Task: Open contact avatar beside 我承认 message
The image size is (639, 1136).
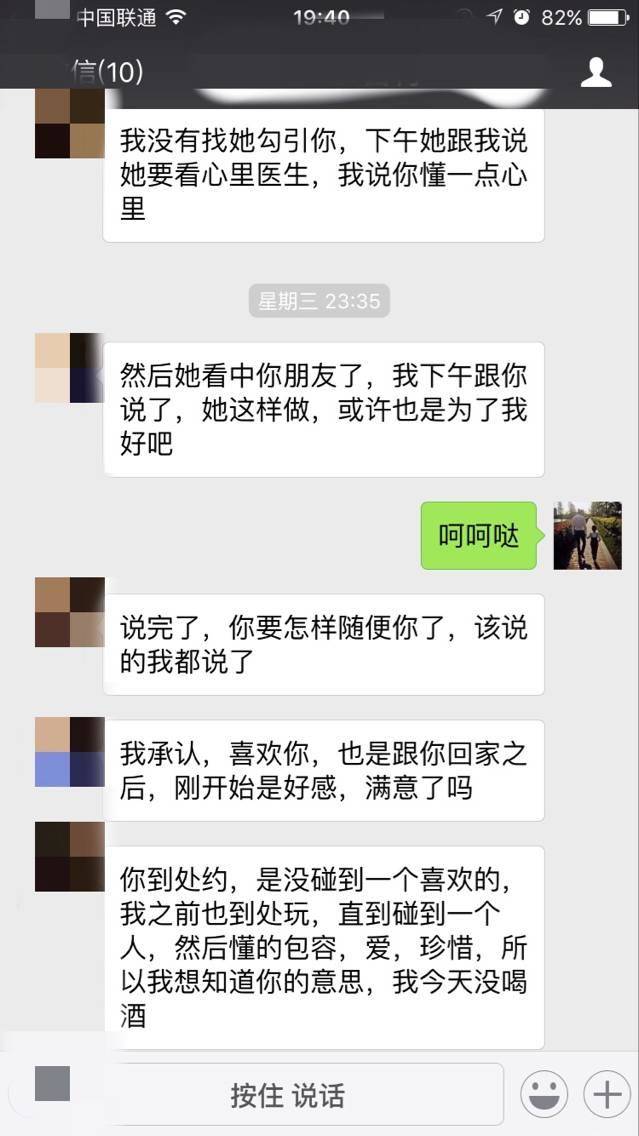Action: coord(69,752)
